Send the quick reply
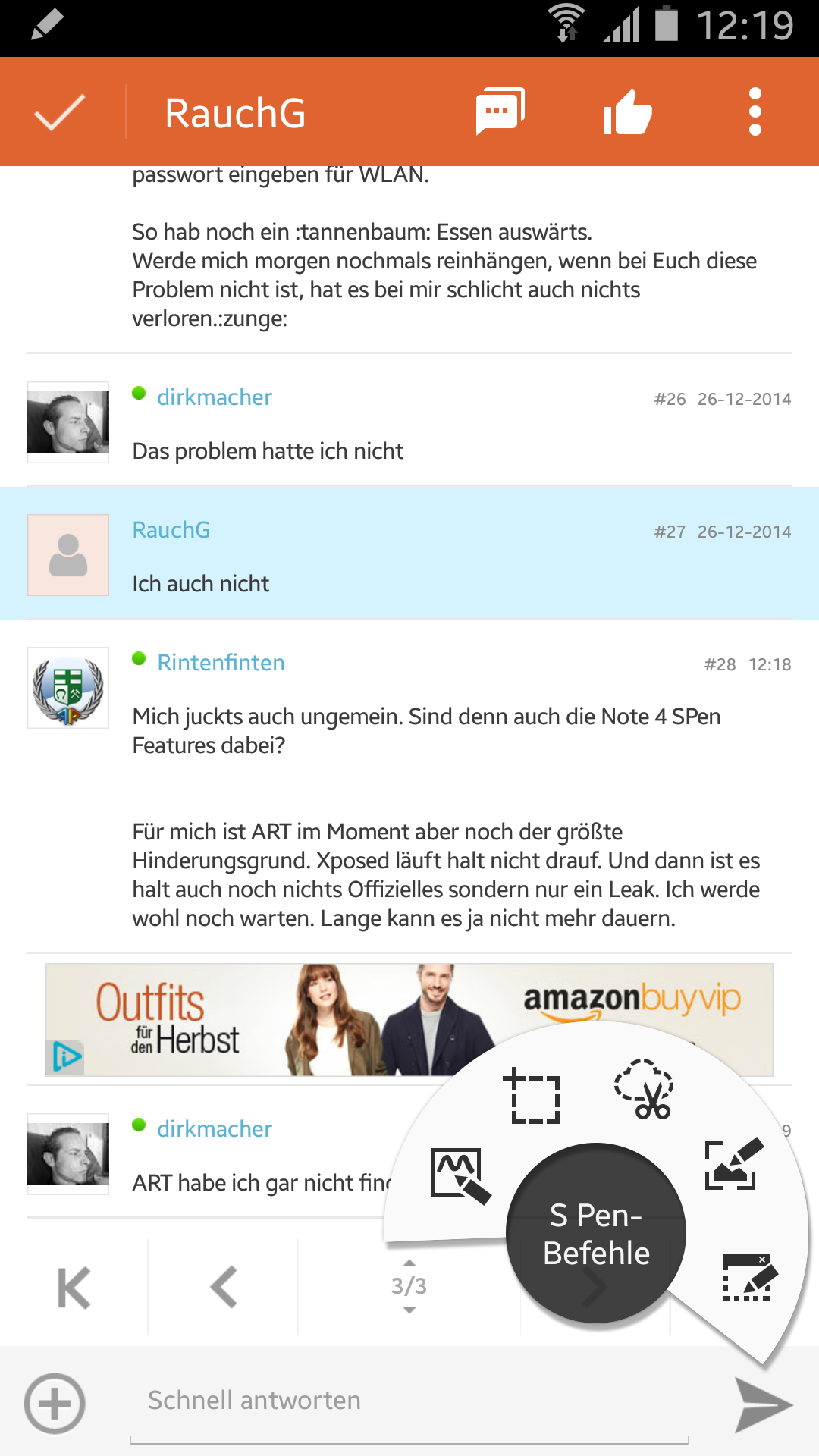The image size is (819, 1456). [x=764, y=1405]
